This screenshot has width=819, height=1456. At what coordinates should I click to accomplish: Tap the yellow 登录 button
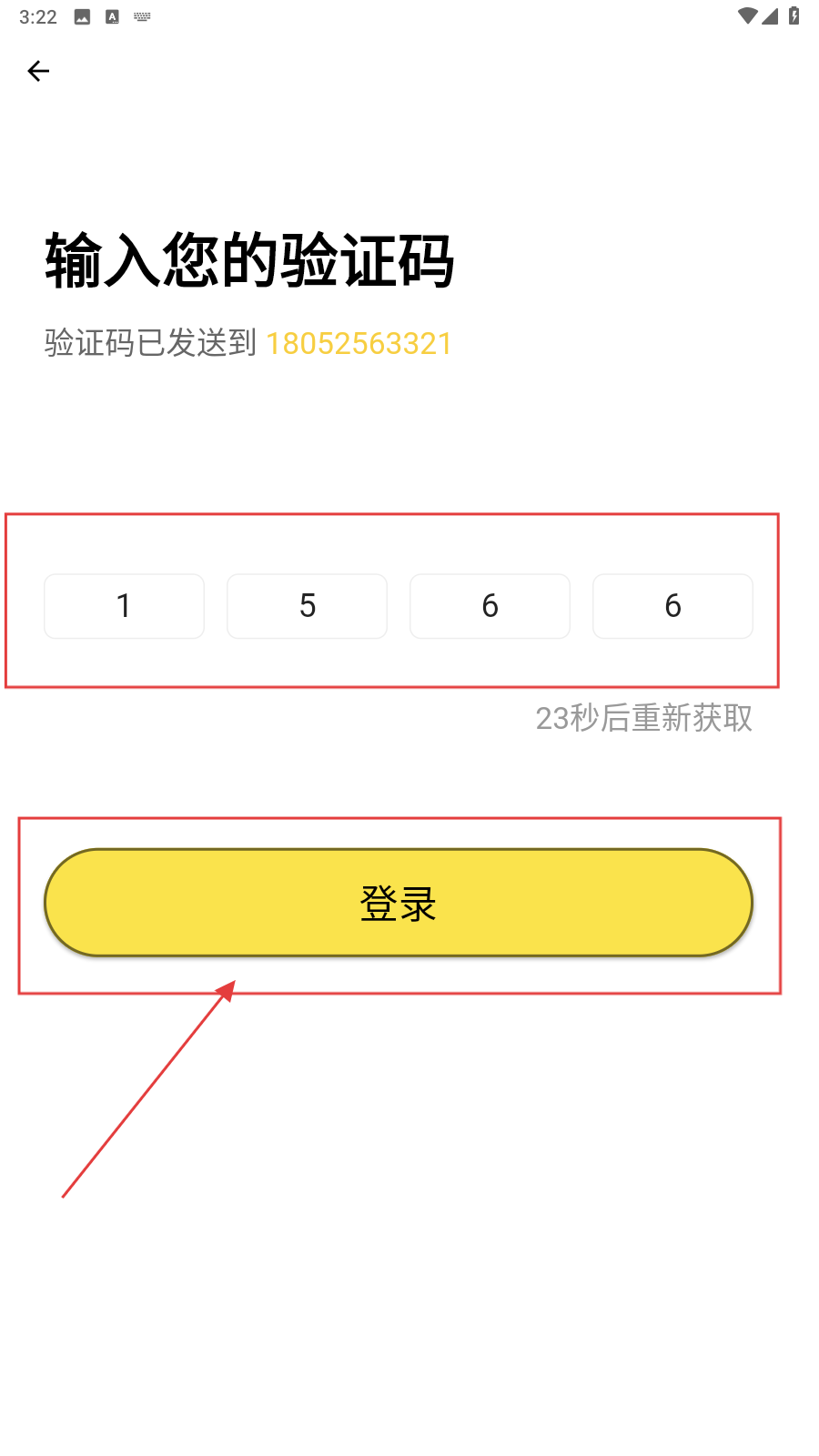399,903
